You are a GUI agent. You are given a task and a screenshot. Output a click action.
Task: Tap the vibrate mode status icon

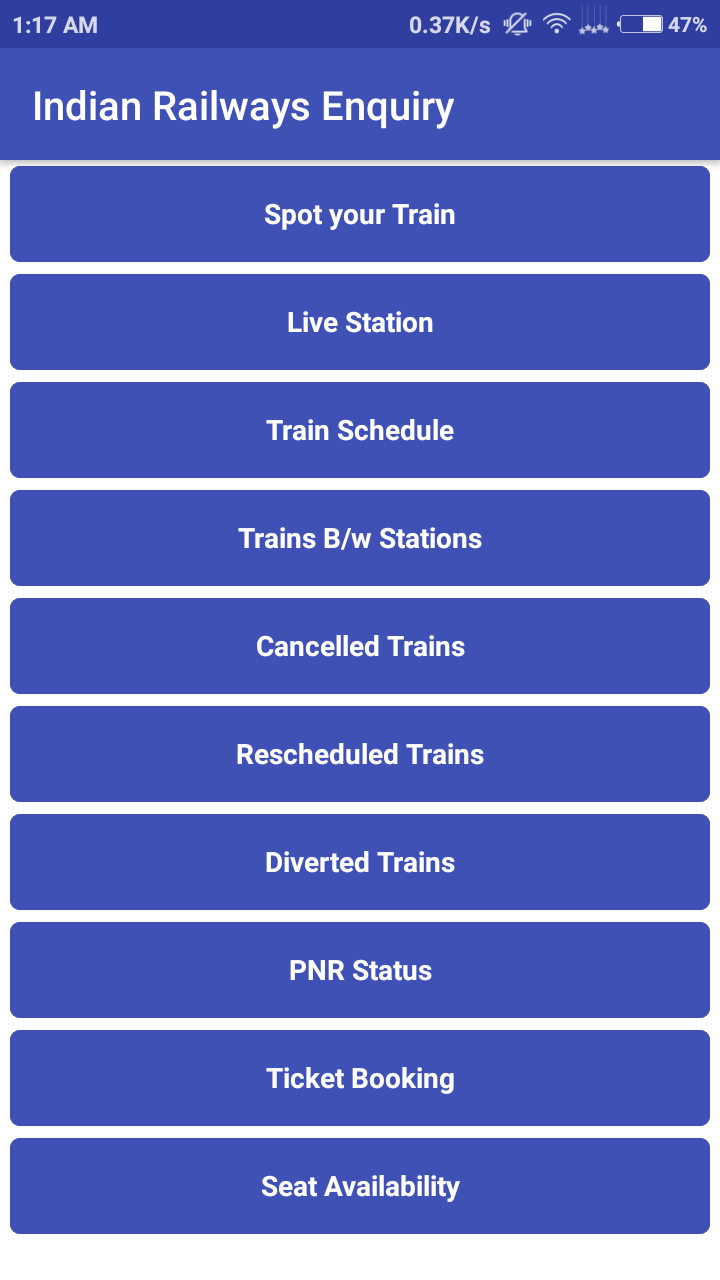[516, 24]
